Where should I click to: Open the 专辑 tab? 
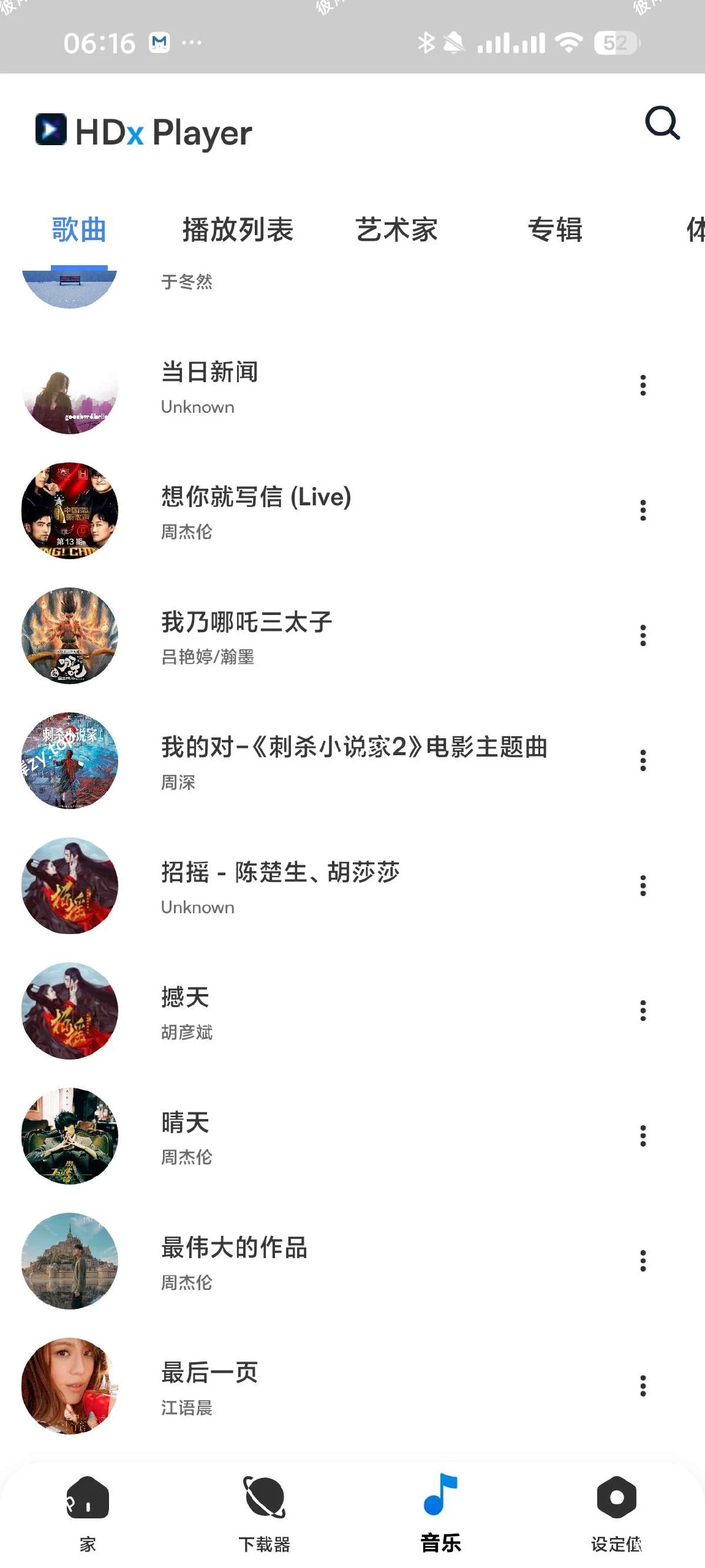(x=556, y=230)
